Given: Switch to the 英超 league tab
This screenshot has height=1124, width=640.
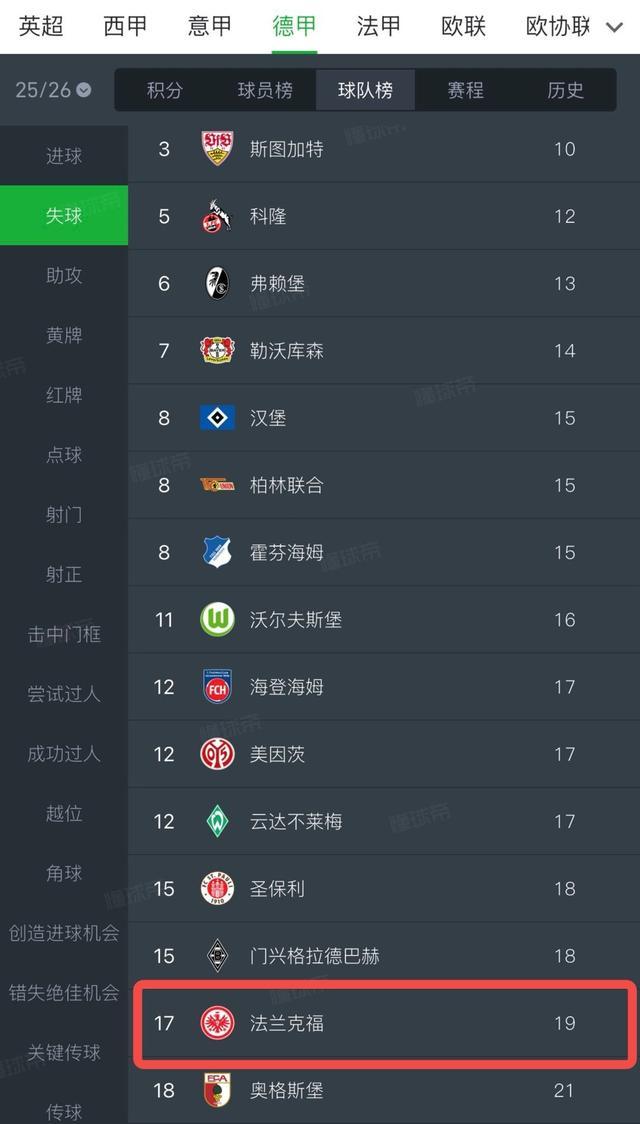Looking at the screenshot, I should point(41,26).
